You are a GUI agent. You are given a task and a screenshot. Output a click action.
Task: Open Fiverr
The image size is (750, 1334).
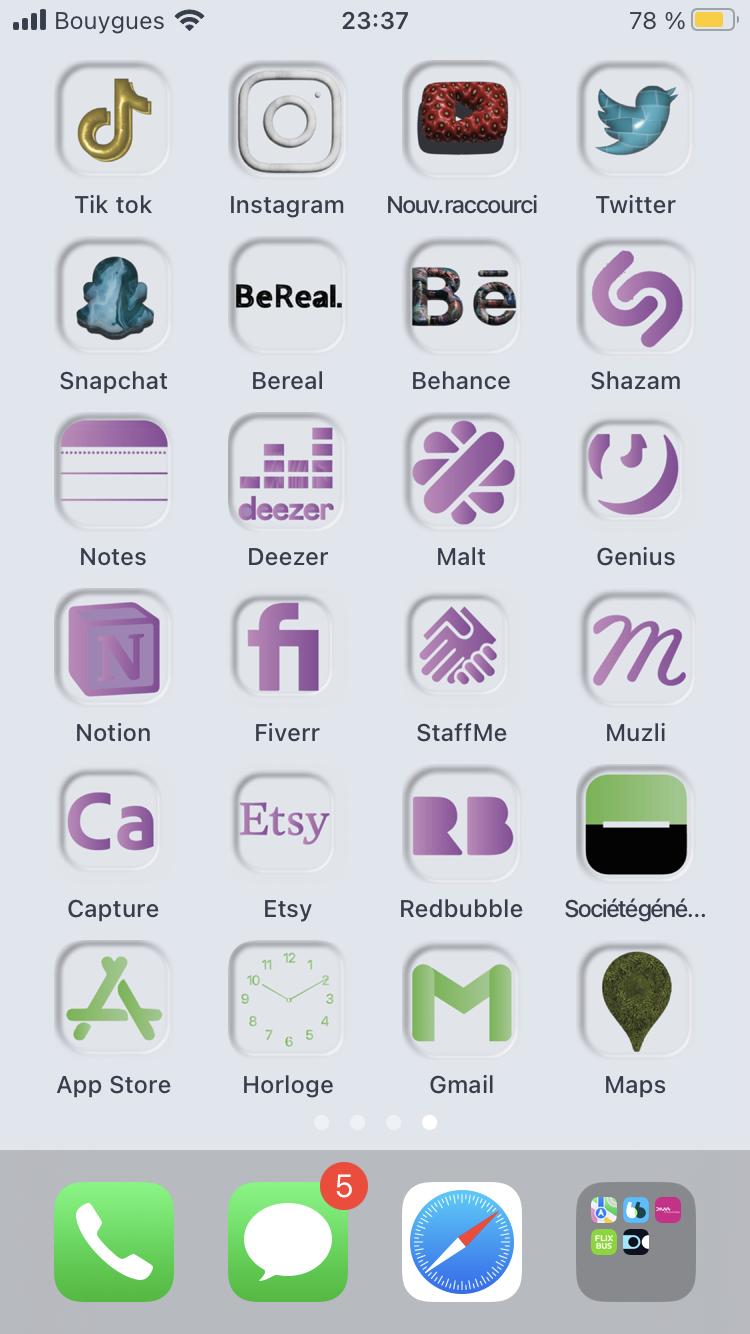[x=287, y=650]
